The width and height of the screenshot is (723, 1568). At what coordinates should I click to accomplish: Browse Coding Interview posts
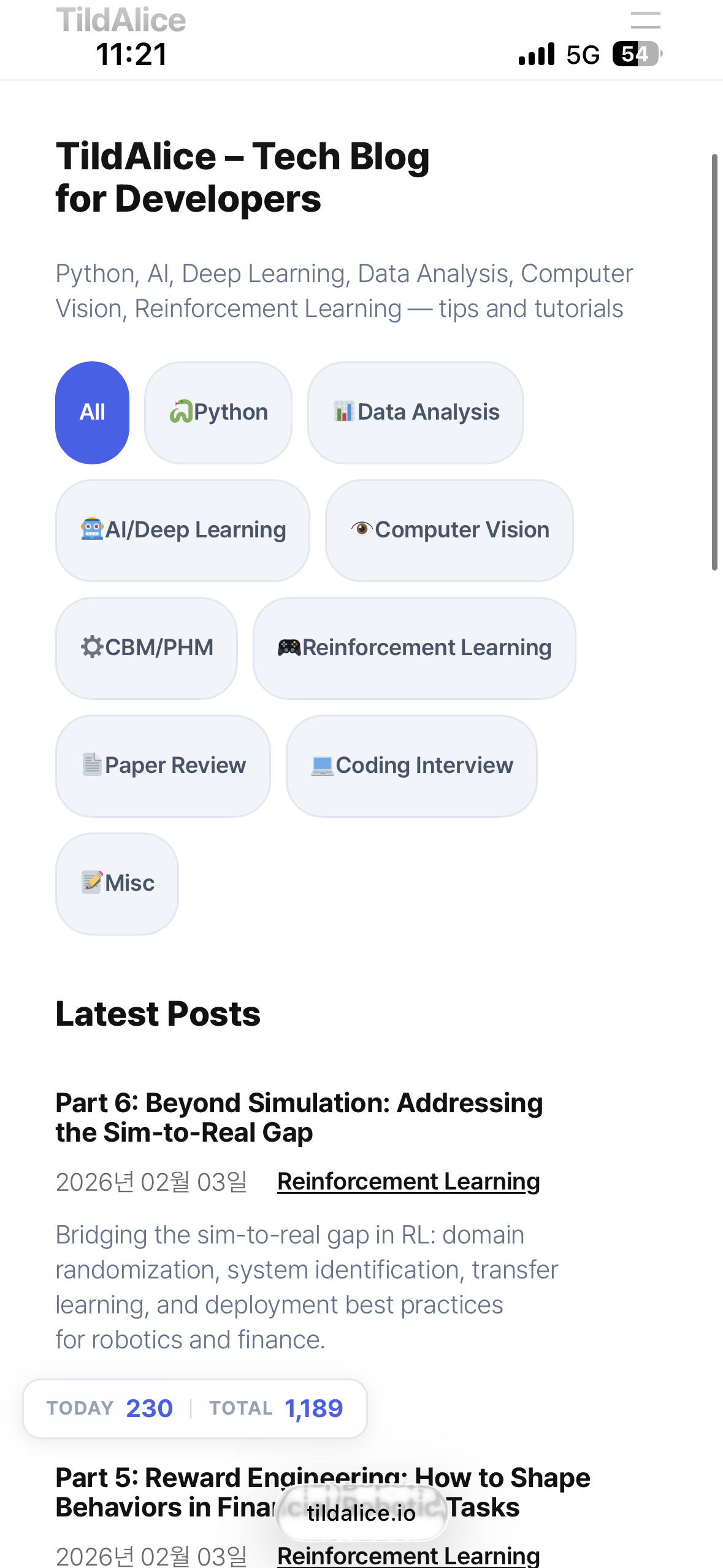(411, 766)
